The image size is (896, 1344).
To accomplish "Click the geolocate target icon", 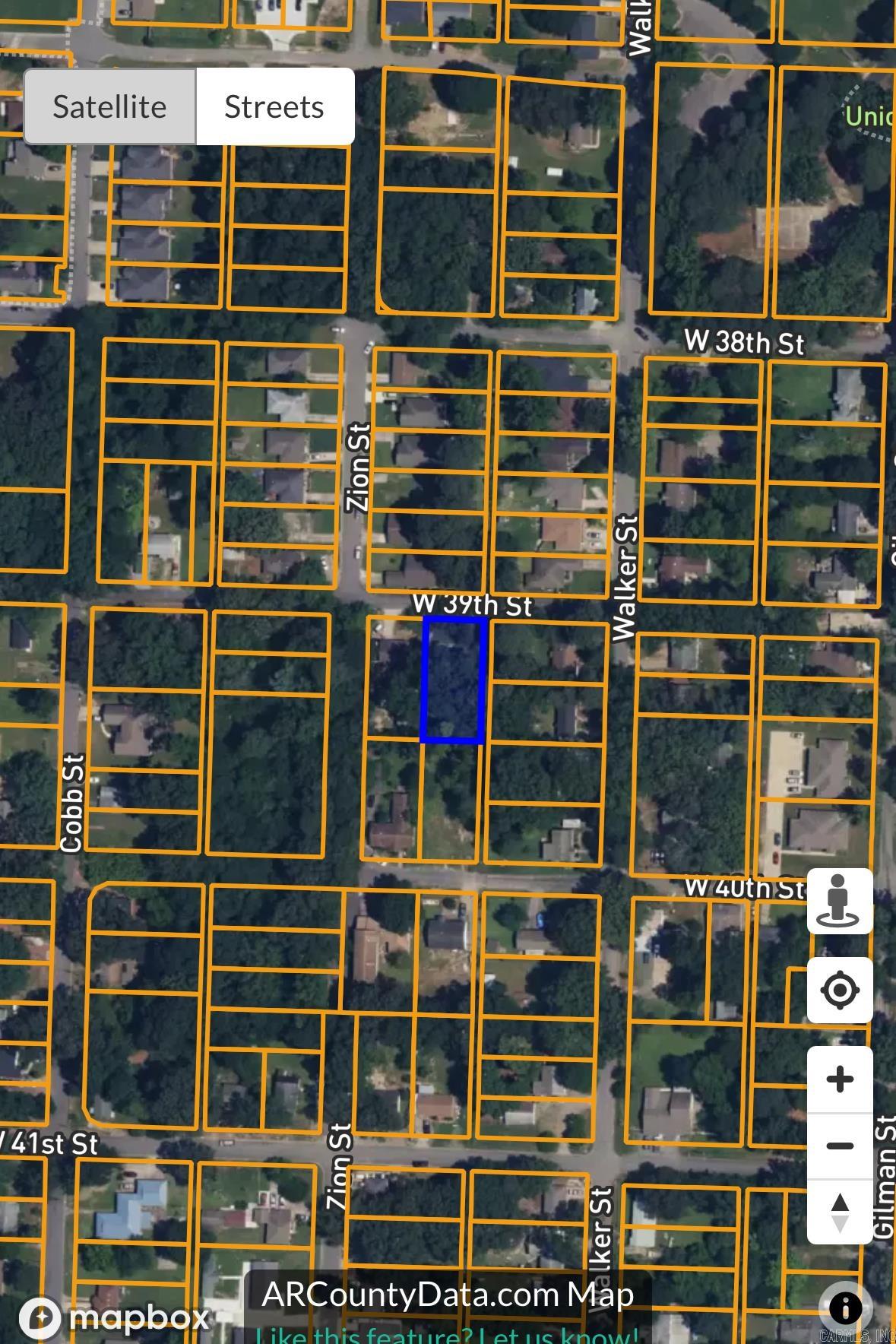I will [x=839, y=990].
